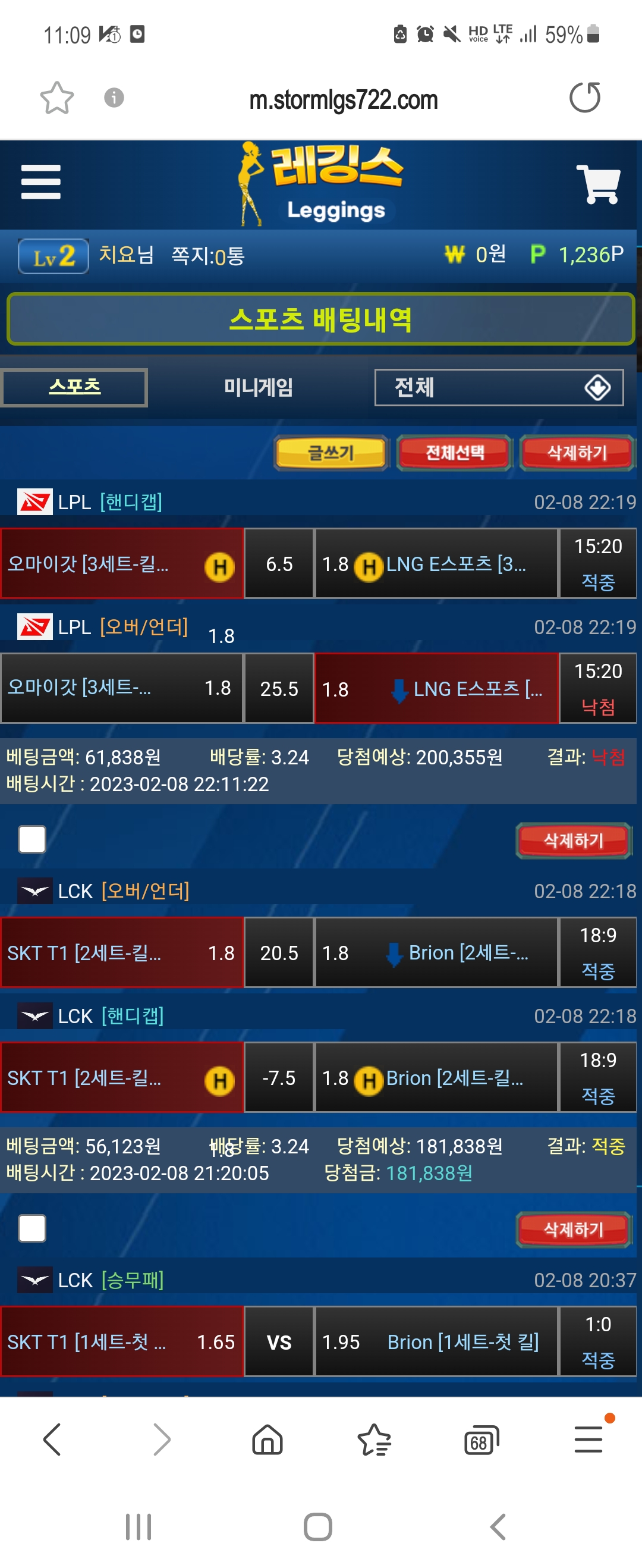The width and height of the screenshot is (642, 1568).
Task: Check the box under the 56,123원 bet
Action: (32, 1228)
